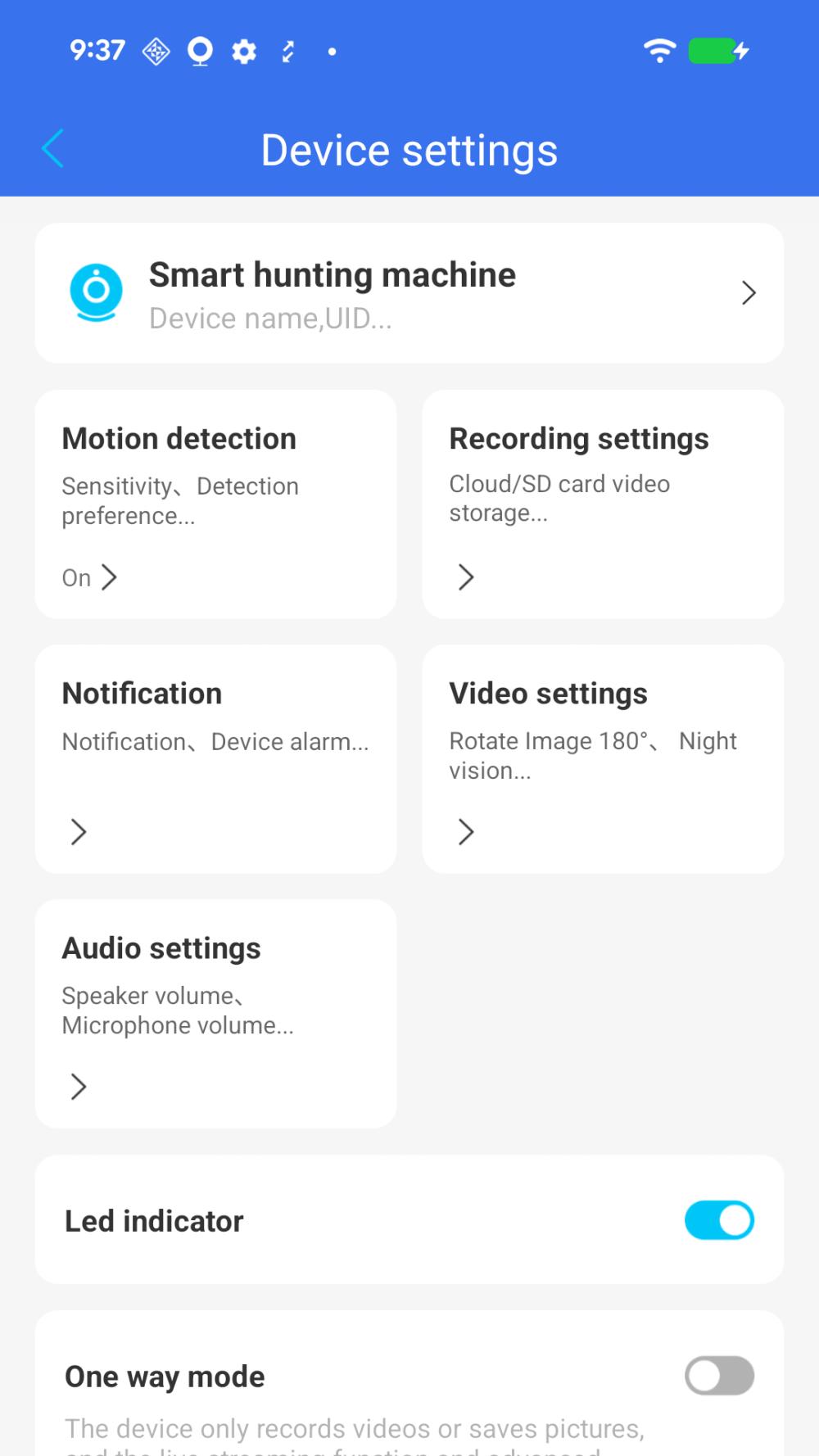Viewport: 819px width, 1456px height.
Task: Expand Recording settings via its chevron
Action: click(x=464, y=577)
